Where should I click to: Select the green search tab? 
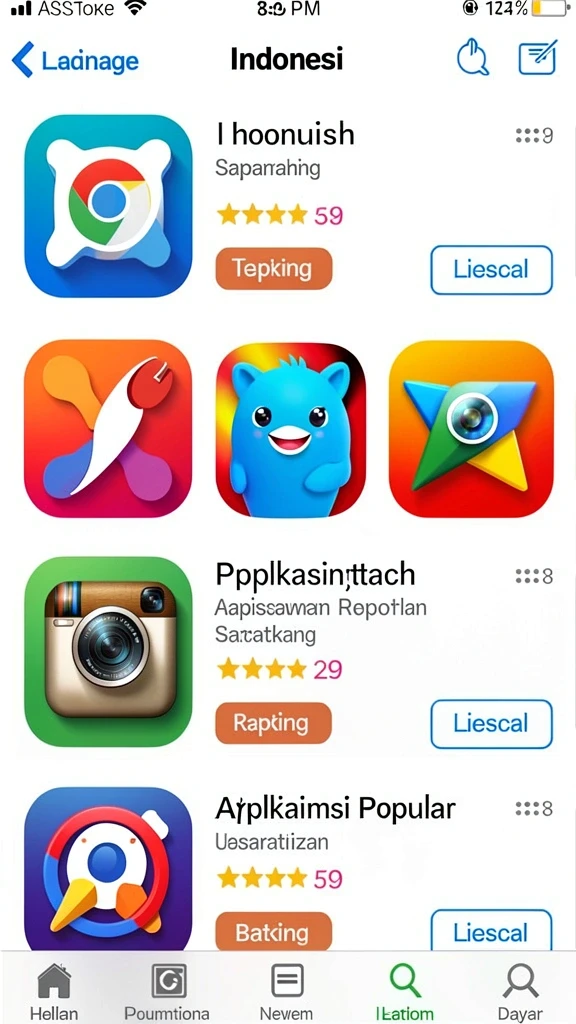coord(405,990)
